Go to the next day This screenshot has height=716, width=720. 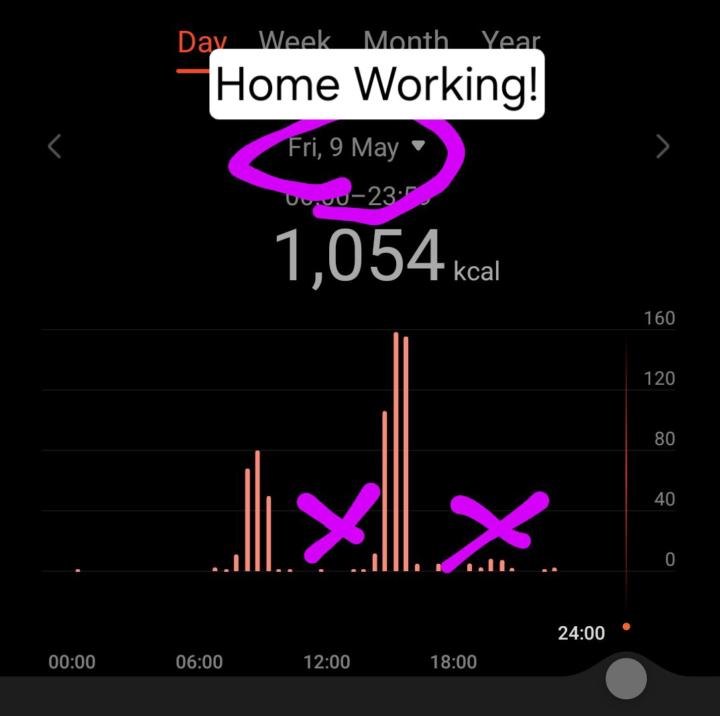click(662, 147)
